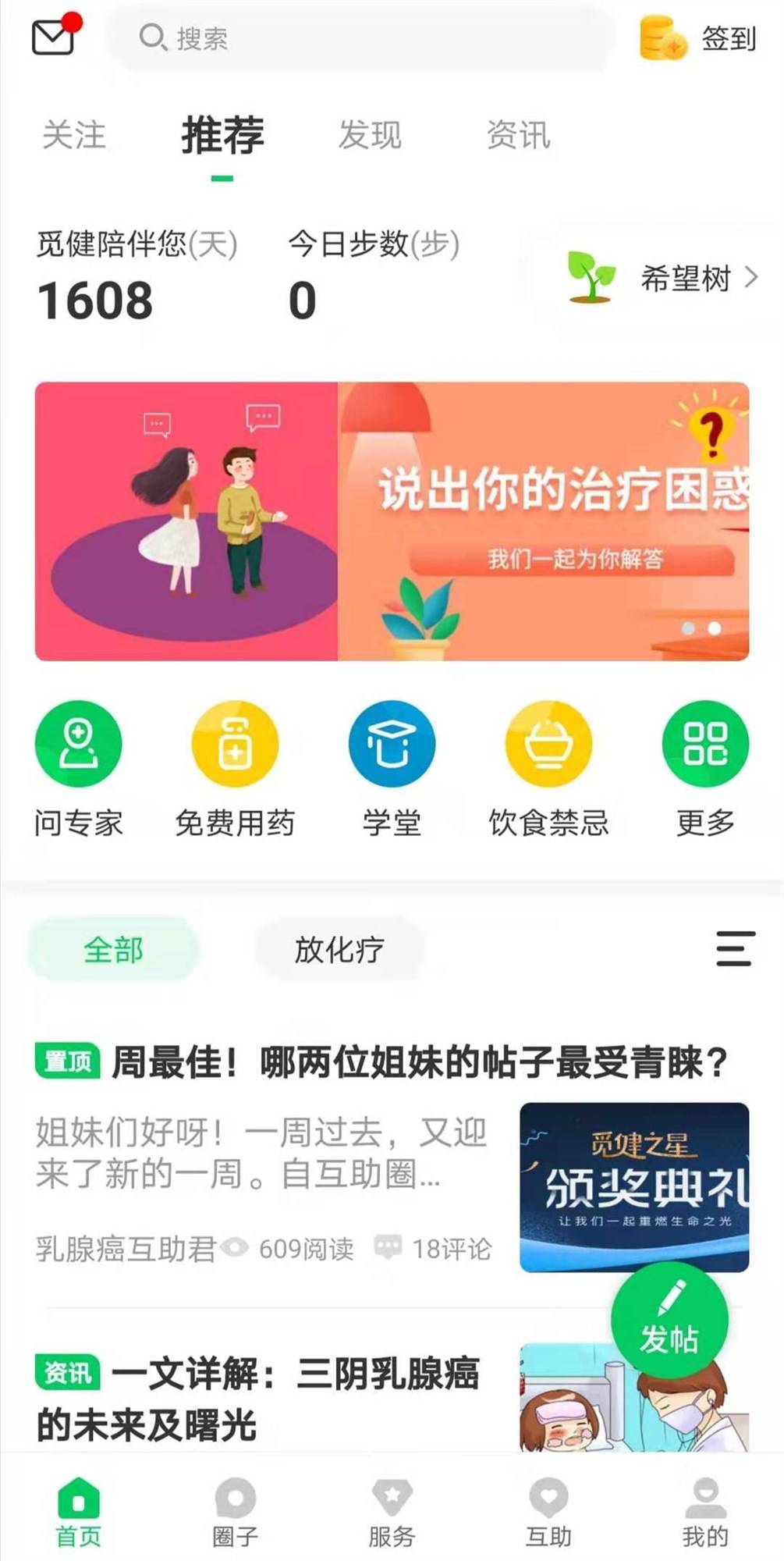Open the message inbox envelope icon
Screen dimensions: 784x1561
(x=51, y=36)
